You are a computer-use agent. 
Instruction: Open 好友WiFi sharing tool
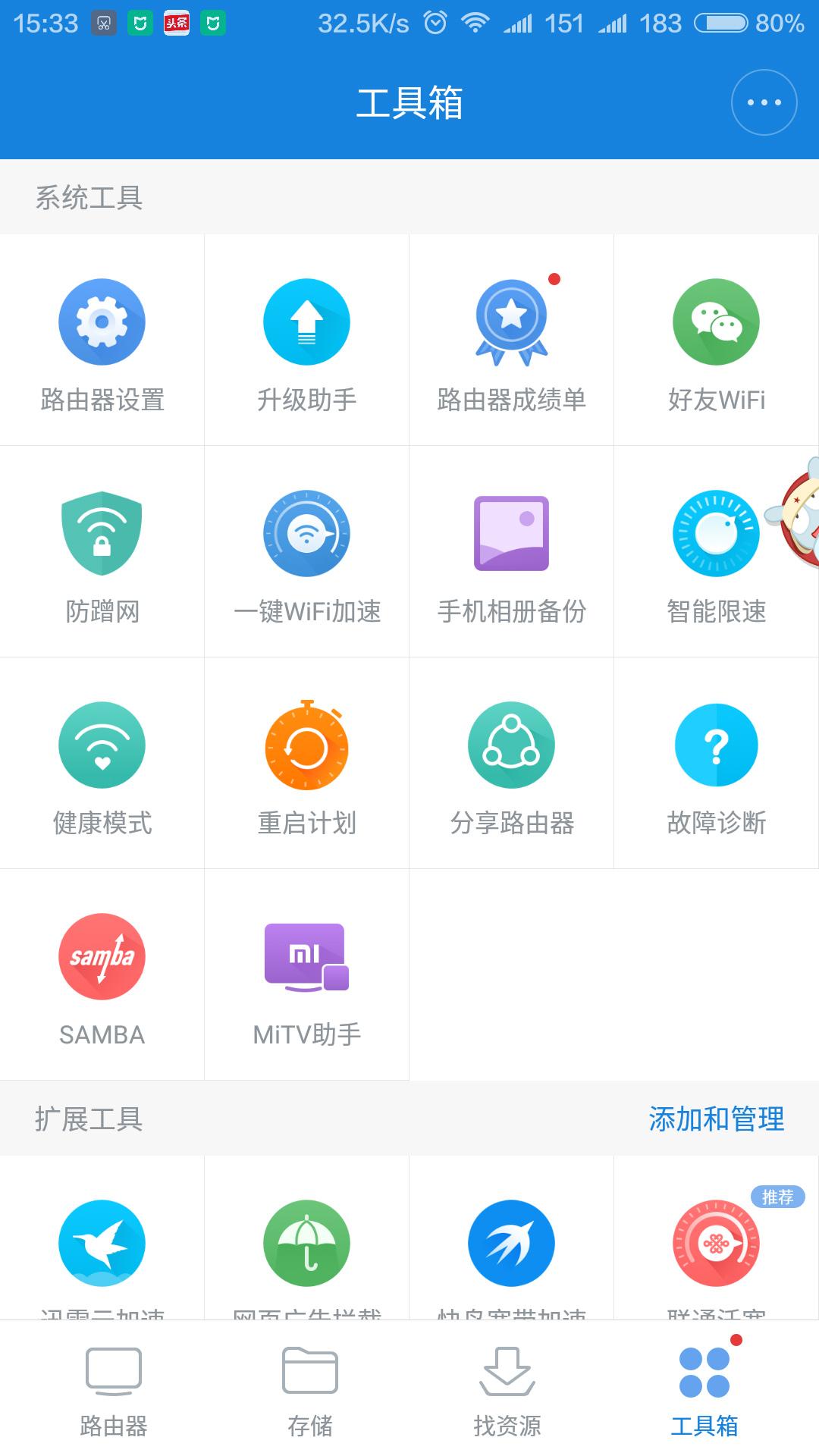pos(716,341)
